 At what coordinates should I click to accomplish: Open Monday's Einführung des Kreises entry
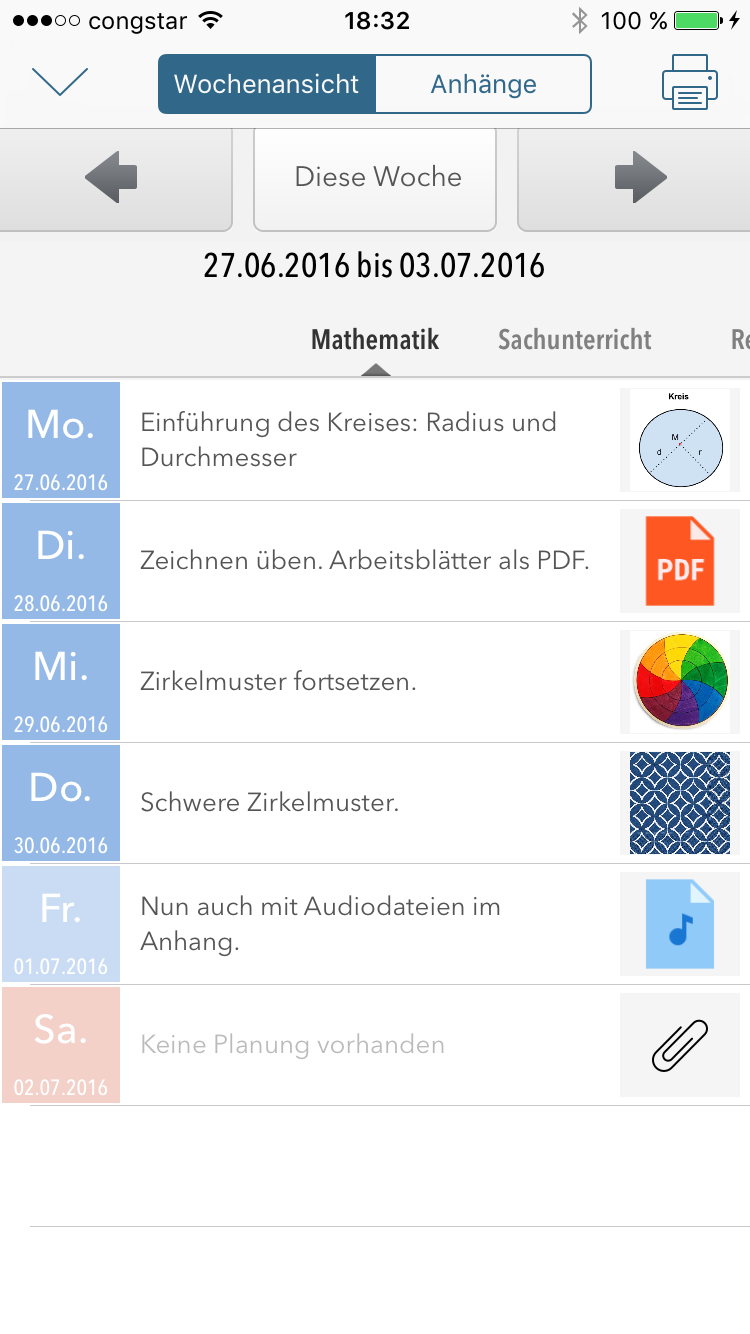click(375, 440)
